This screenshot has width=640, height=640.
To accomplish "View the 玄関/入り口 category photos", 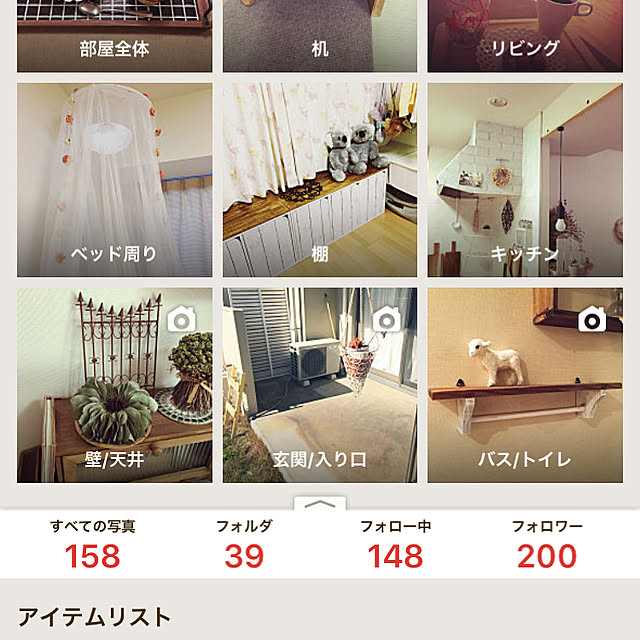I will point(319,385).
